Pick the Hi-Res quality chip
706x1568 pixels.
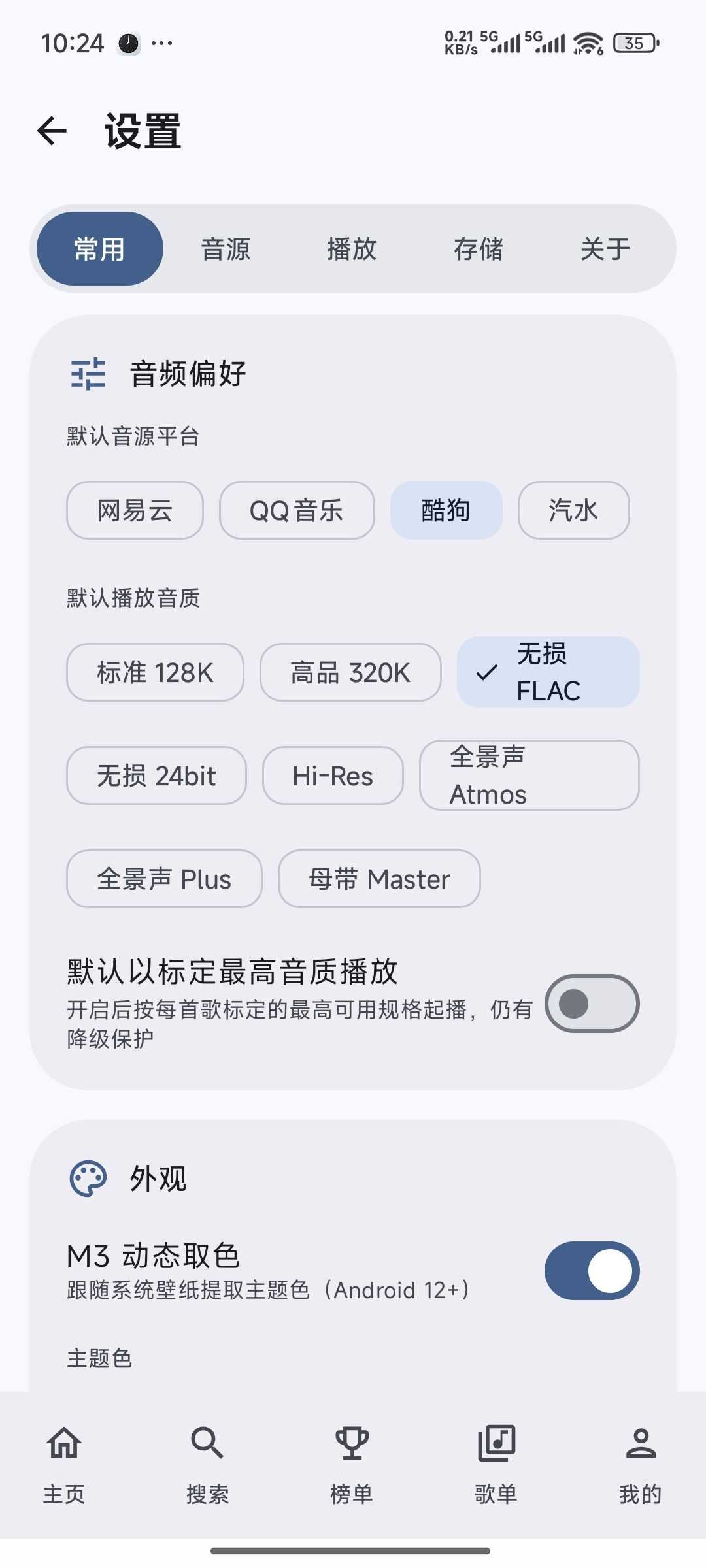tap(333, 776)
